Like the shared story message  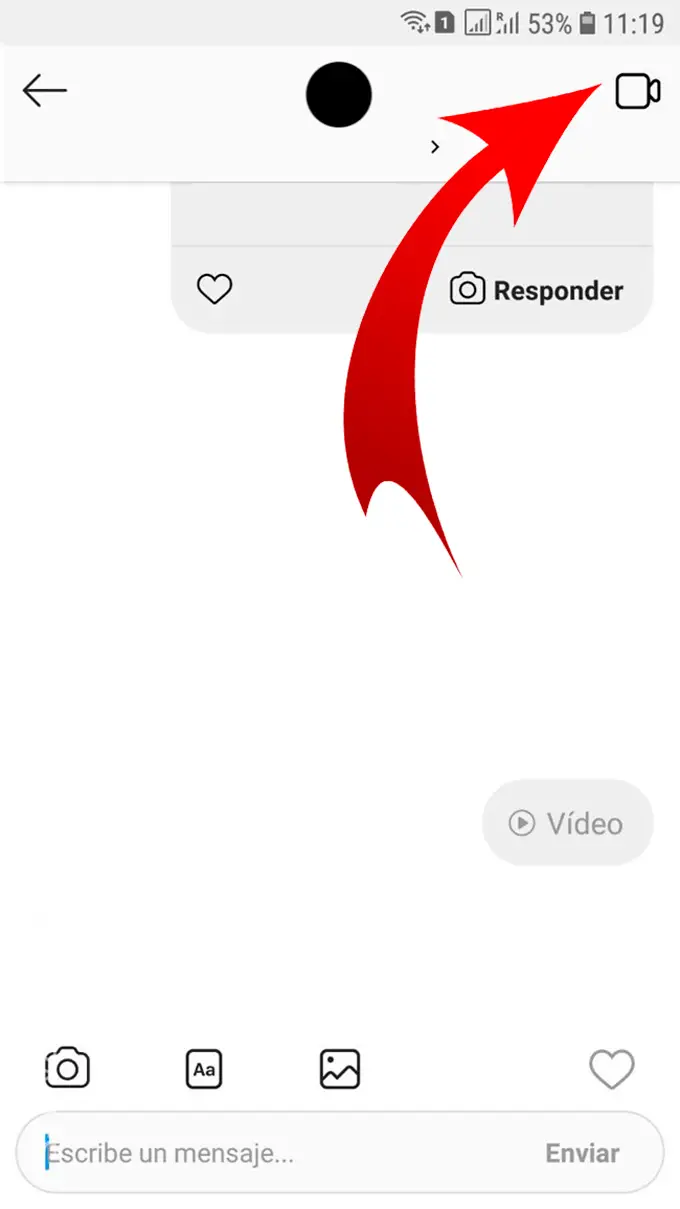tap(214, 290)
